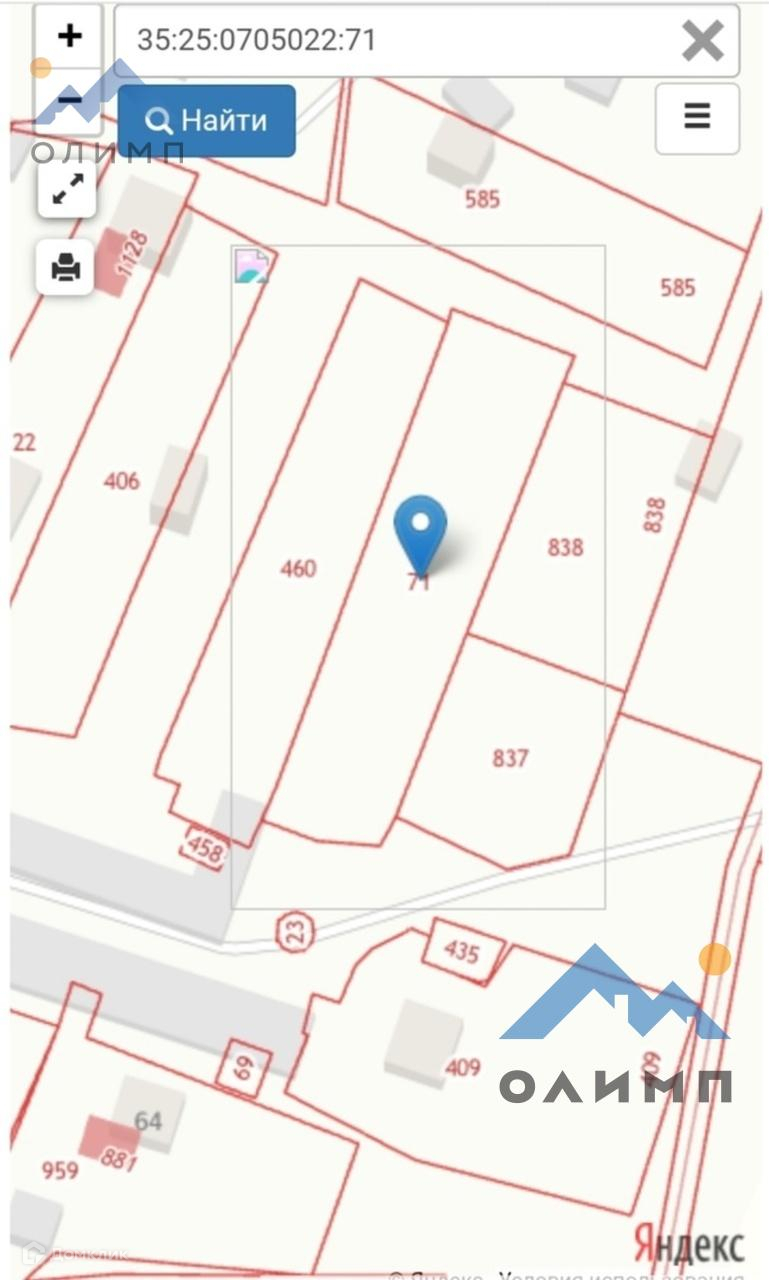Tap the Найти search button
Image resolution: width=769 pixels, height=1280 pixels.
coord(207,121)
